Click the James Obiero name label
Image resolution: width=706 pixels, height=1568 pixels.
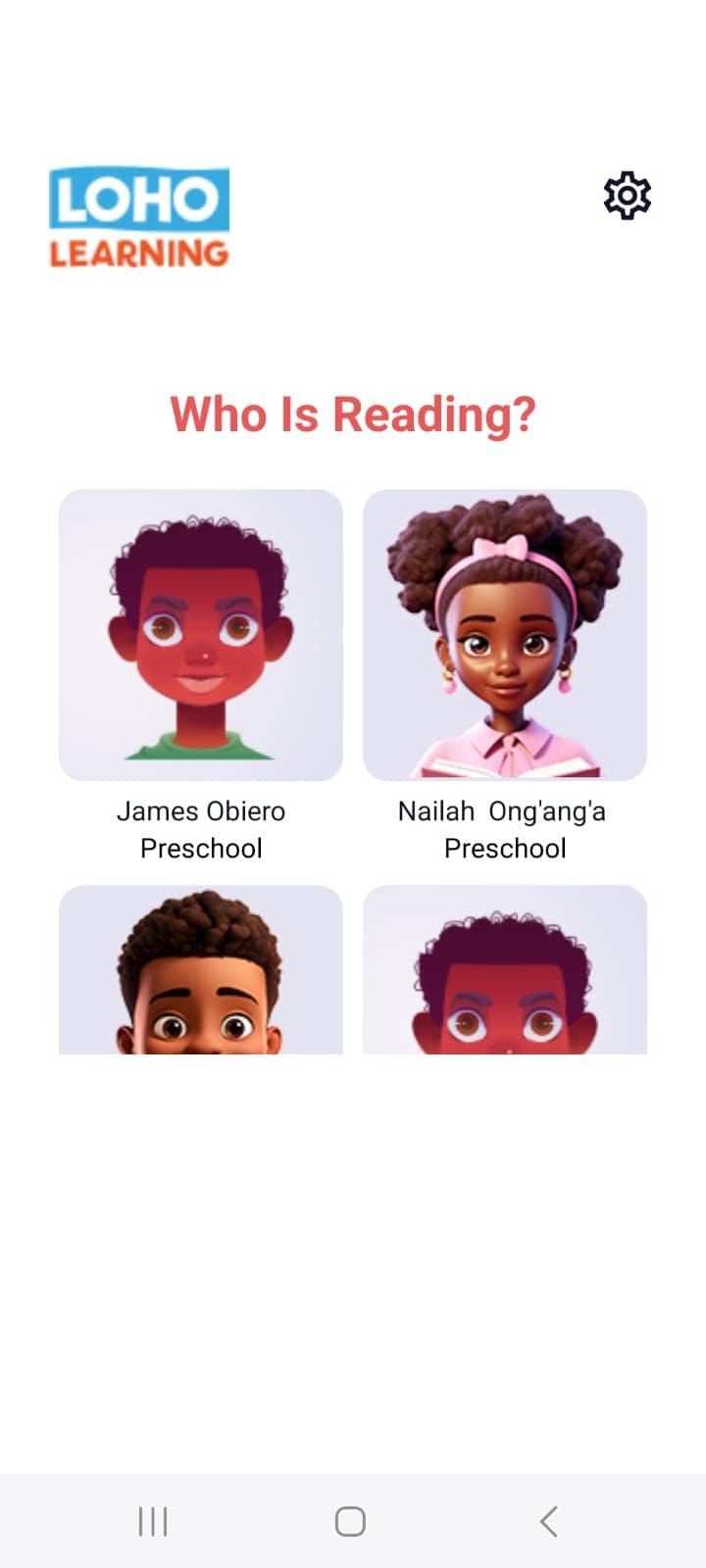[x=201, y=810]
